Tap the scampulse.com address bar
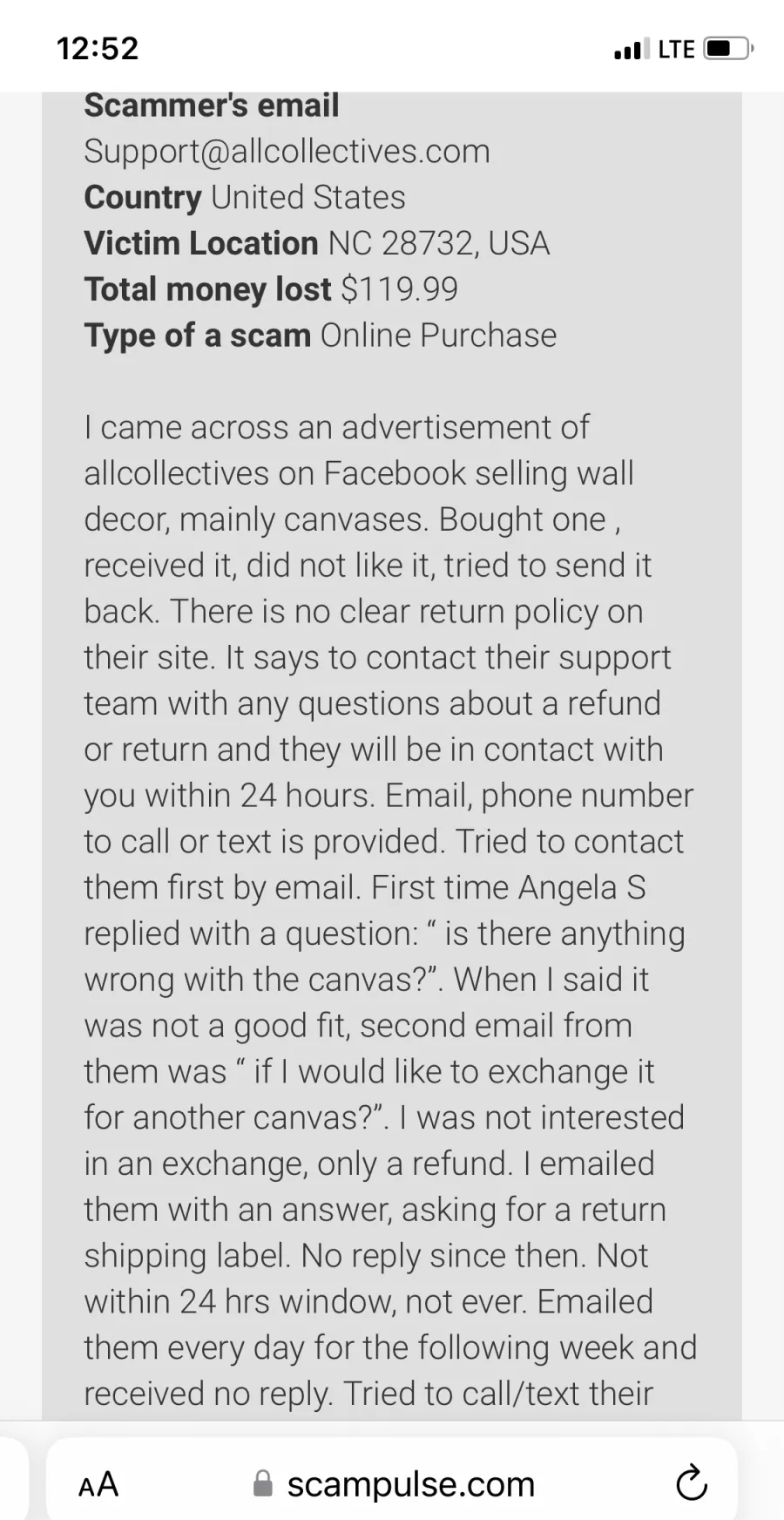This screenshot has height=1520, width=784. [x=393, y=1483]
